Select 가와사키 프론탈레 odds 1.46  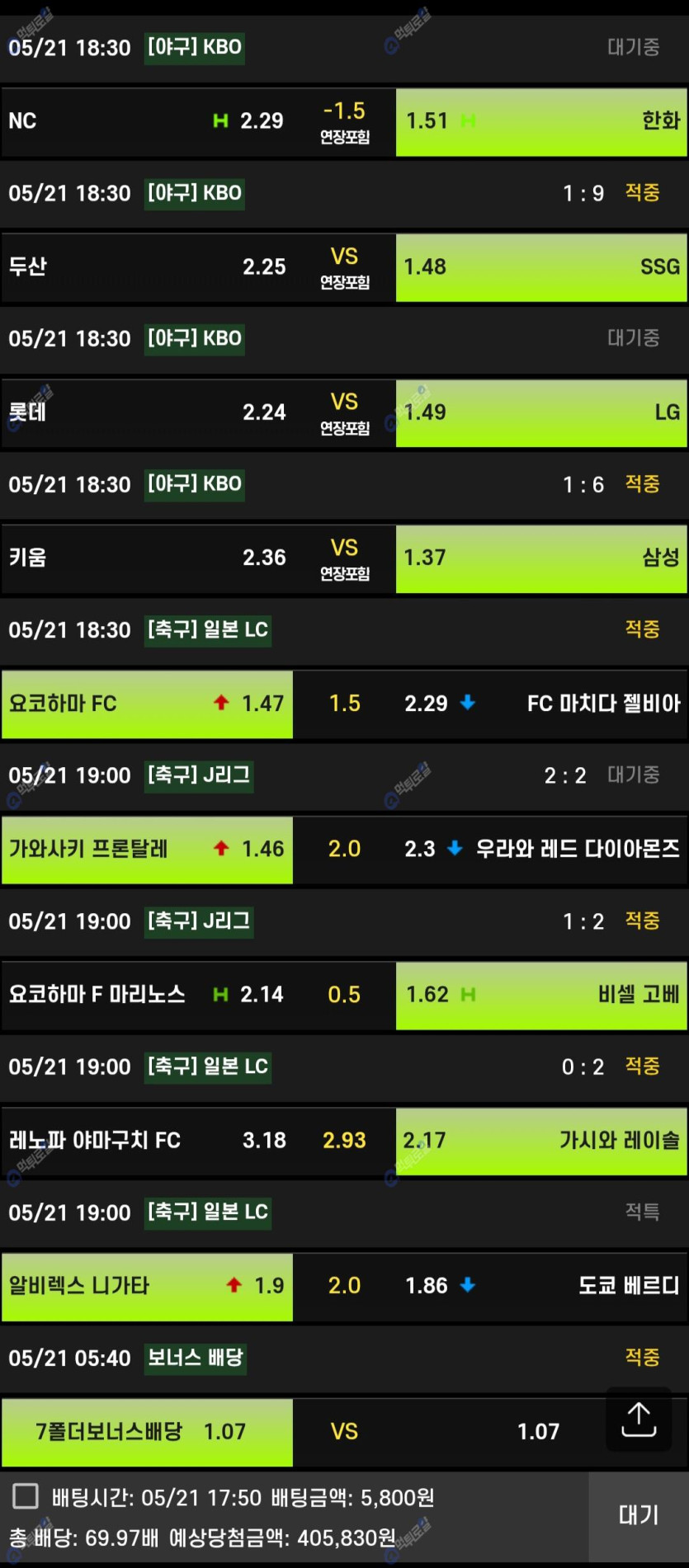point(147,850)
